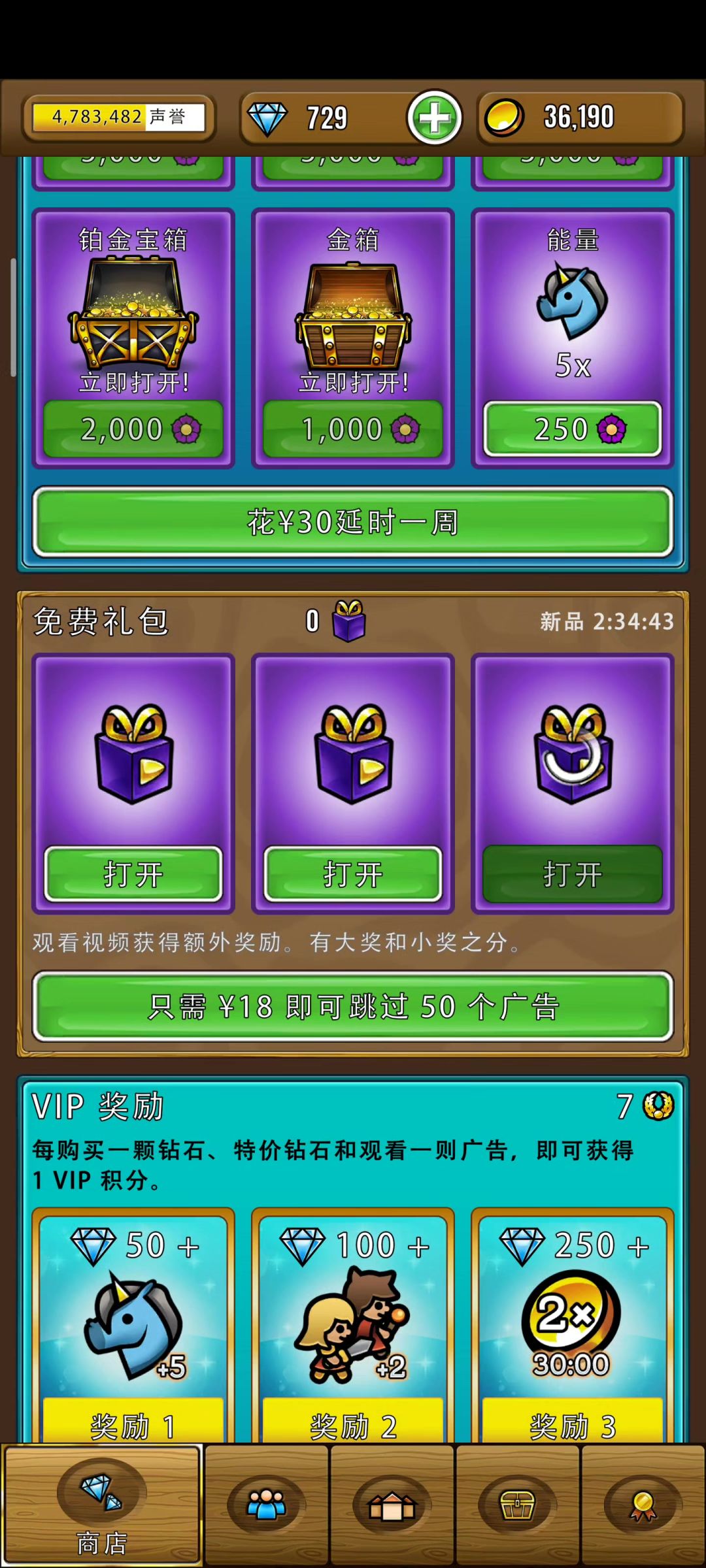Open the first free gift box

click(x=133, y=874)
